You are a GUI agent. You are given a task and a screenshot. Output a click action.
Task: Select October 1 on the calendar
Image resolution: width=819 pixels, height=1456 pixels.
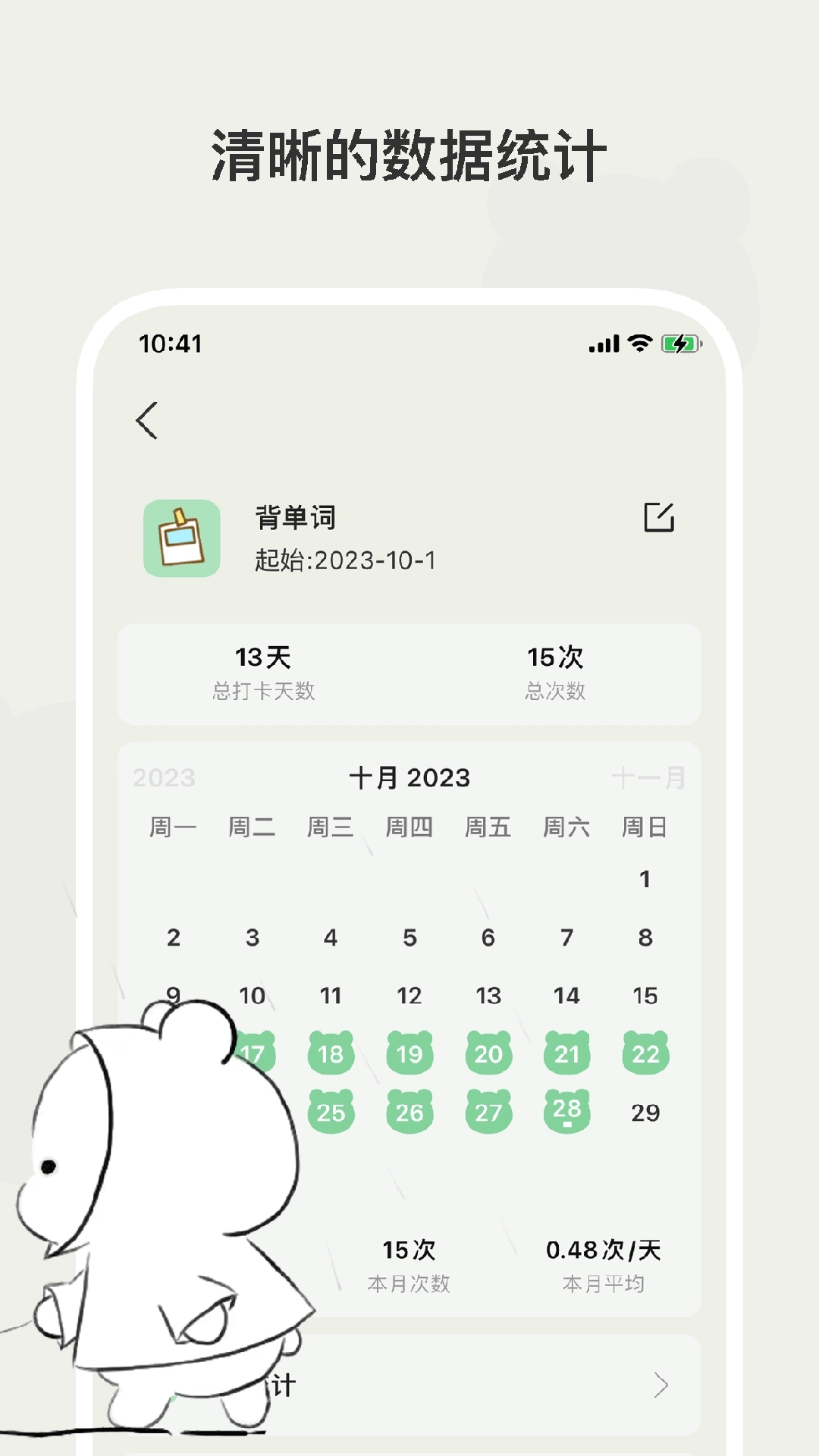(x=645, y=879)
